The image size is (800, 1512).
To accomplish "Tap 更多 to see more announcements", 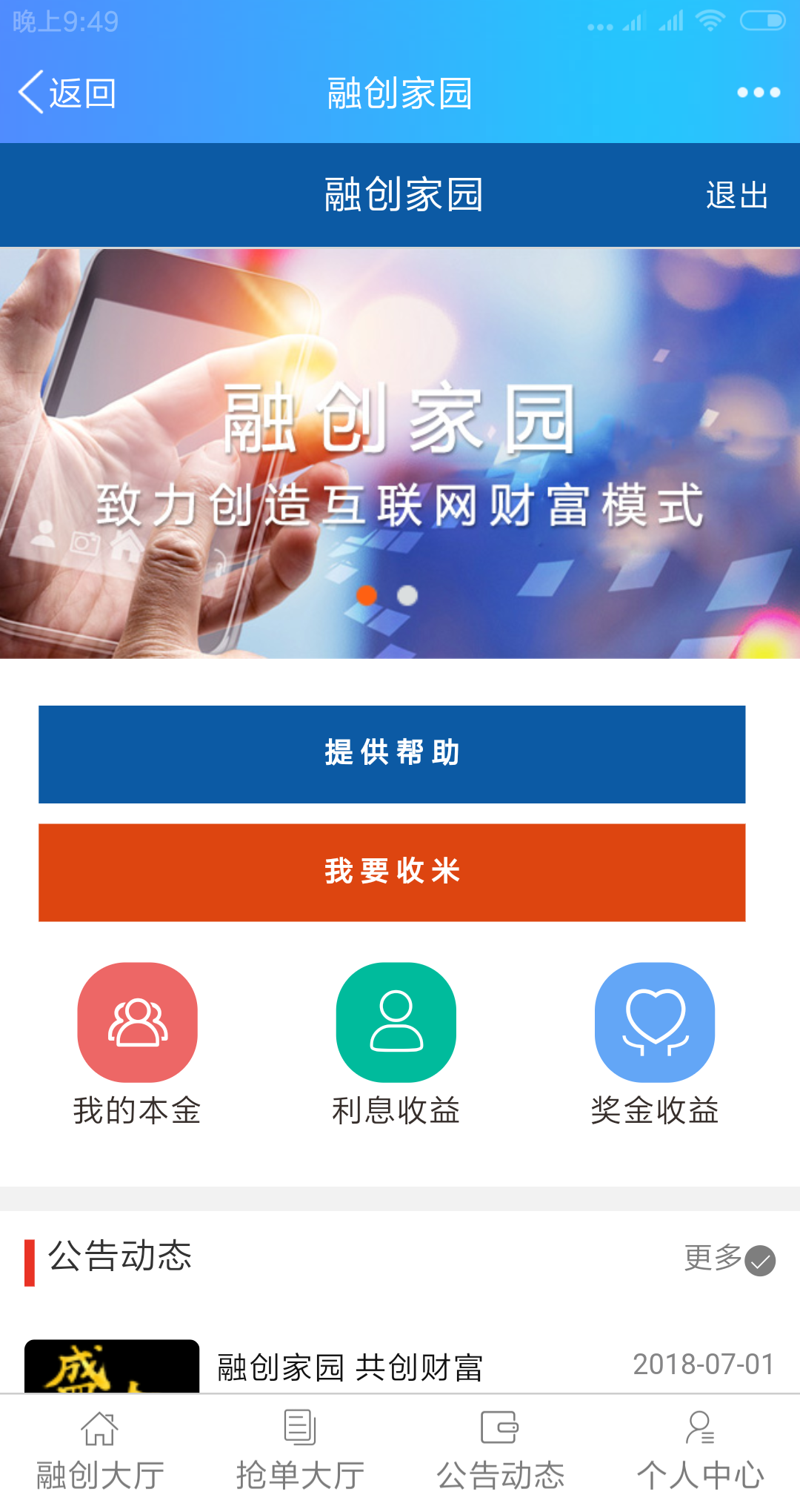I will pyautogui.click(x=729, y=1259).
